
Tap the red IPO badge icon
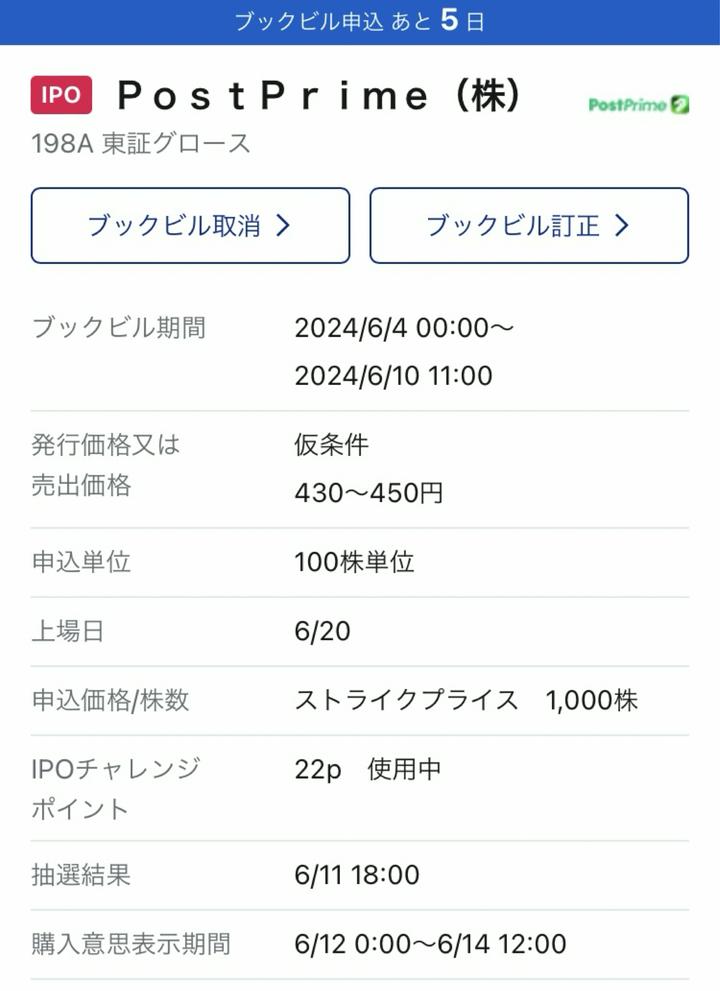pos(60,95)
